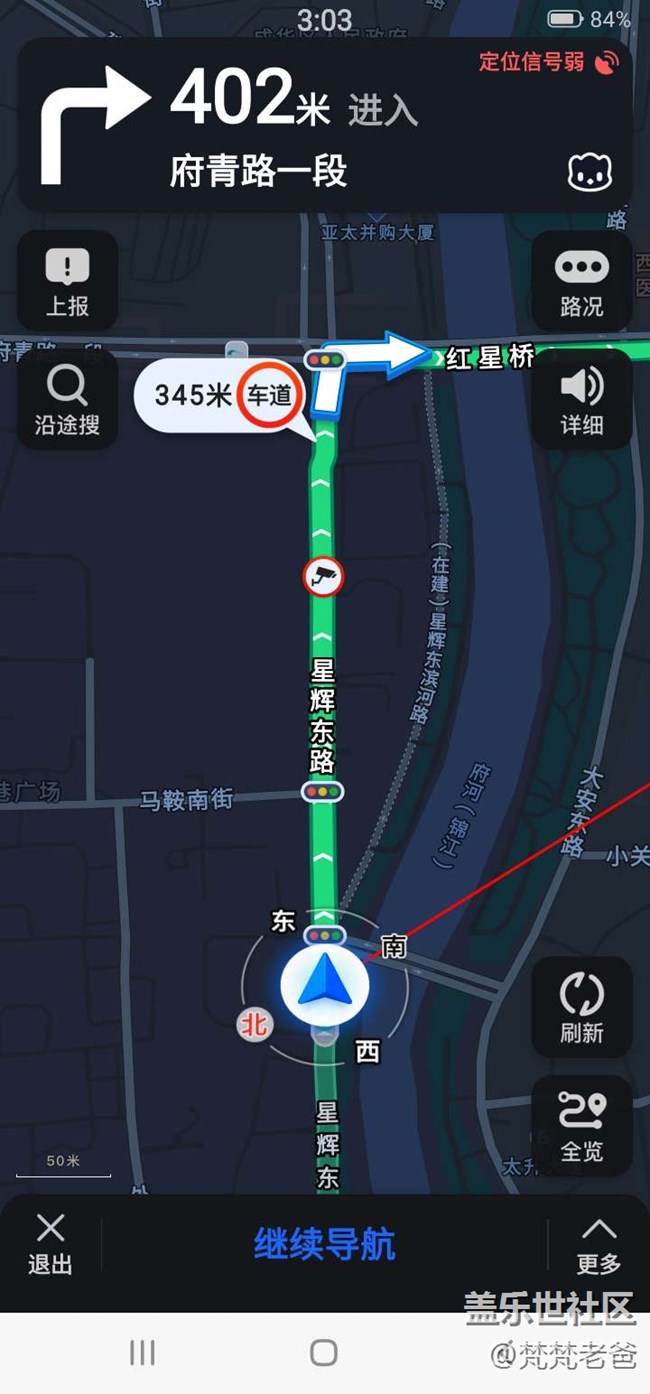Open 全览 route overview
The width and height of the screenshot is (650, 1394).
coord(582,1125)
